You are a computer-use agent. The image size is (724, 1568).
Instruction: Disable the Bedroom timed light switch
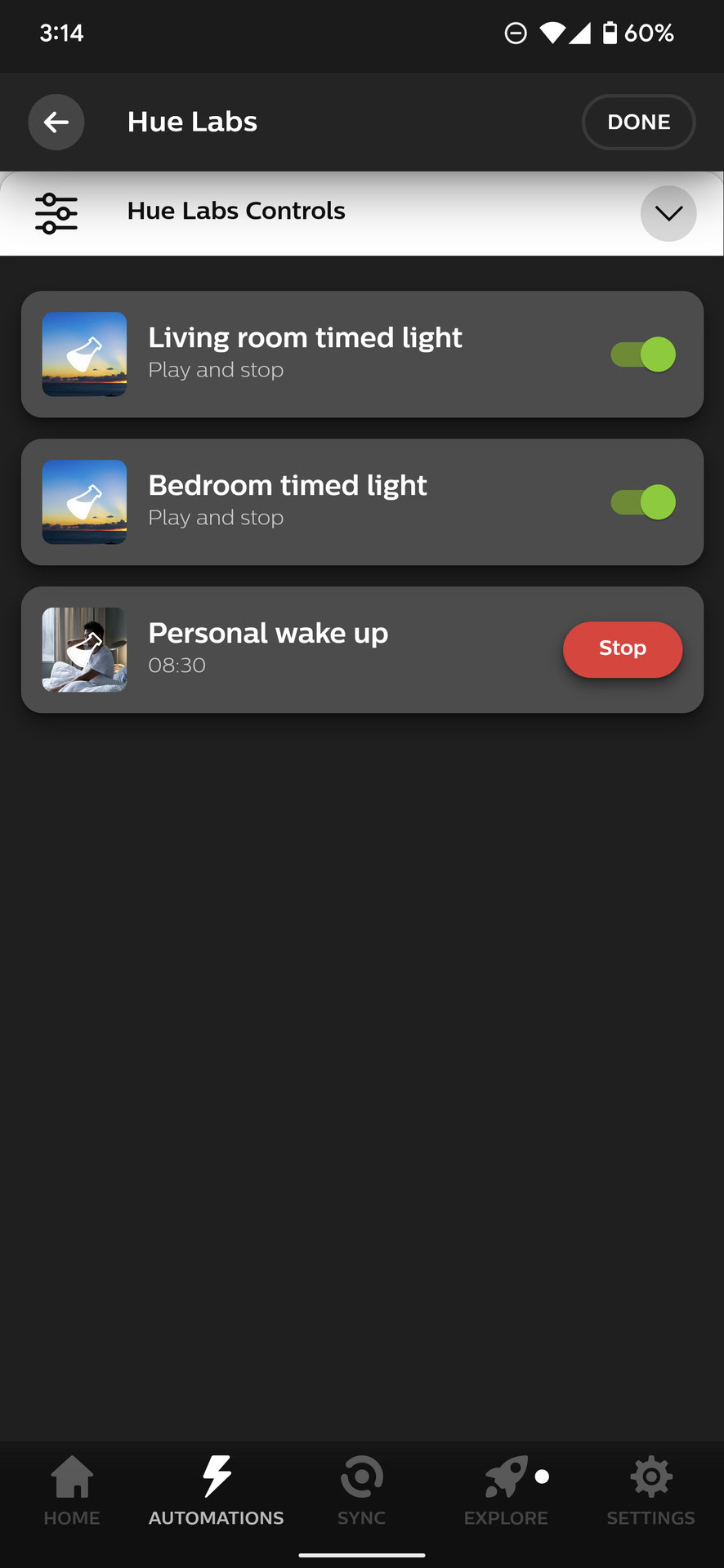643,502
